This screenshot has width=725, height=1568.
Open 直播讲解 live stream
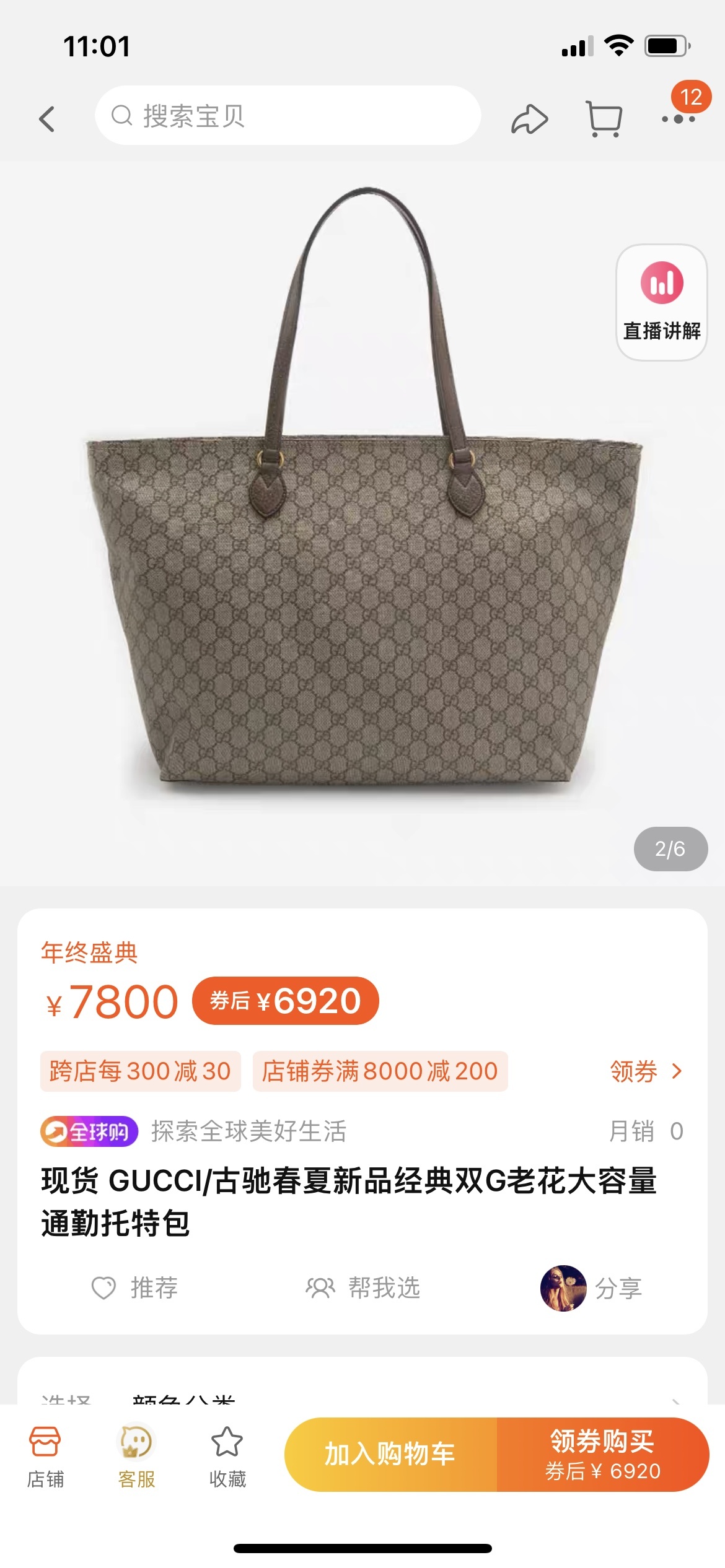(x=661, y=302)
